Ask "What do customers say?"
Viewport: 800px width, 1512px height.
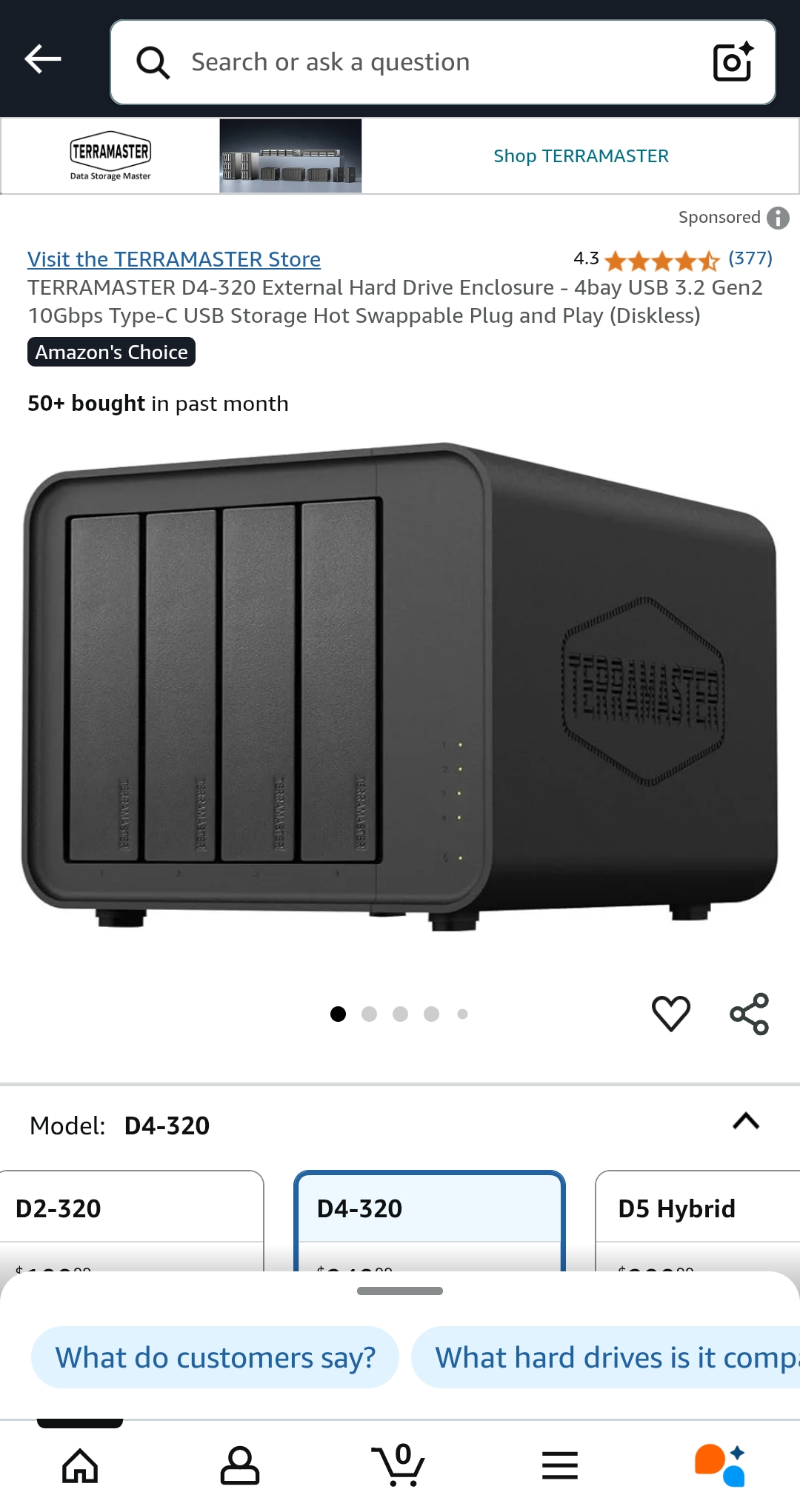[215, 1357]
